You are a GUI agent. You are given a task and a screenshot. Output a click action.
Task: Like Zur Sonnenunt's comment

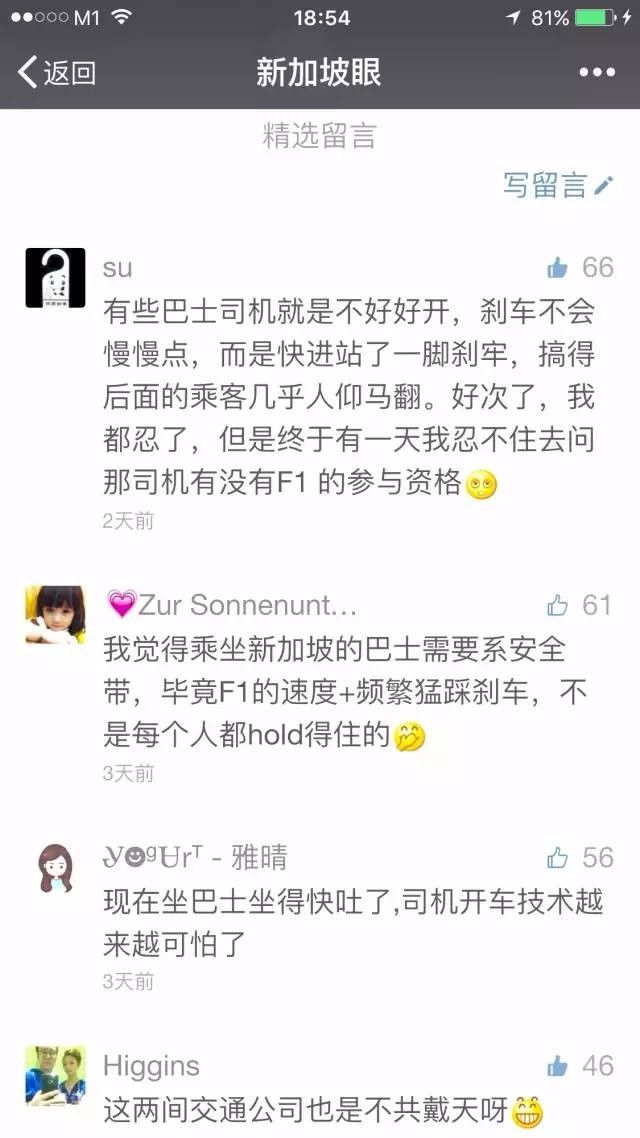point(558,605)
